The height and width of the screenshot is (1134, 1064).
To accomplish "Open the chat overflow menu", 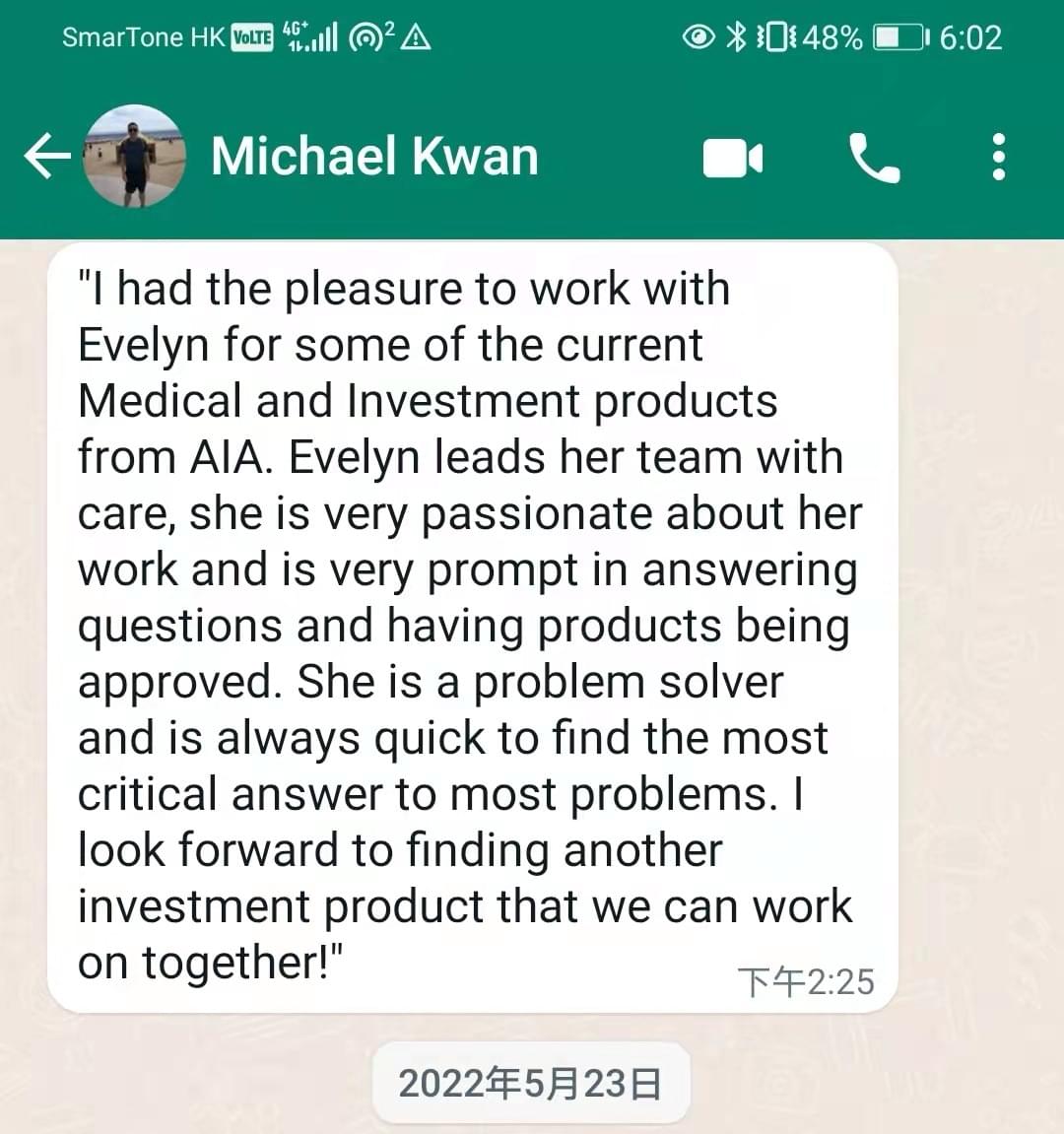I will pyautogui.click(x=998, y=158).
